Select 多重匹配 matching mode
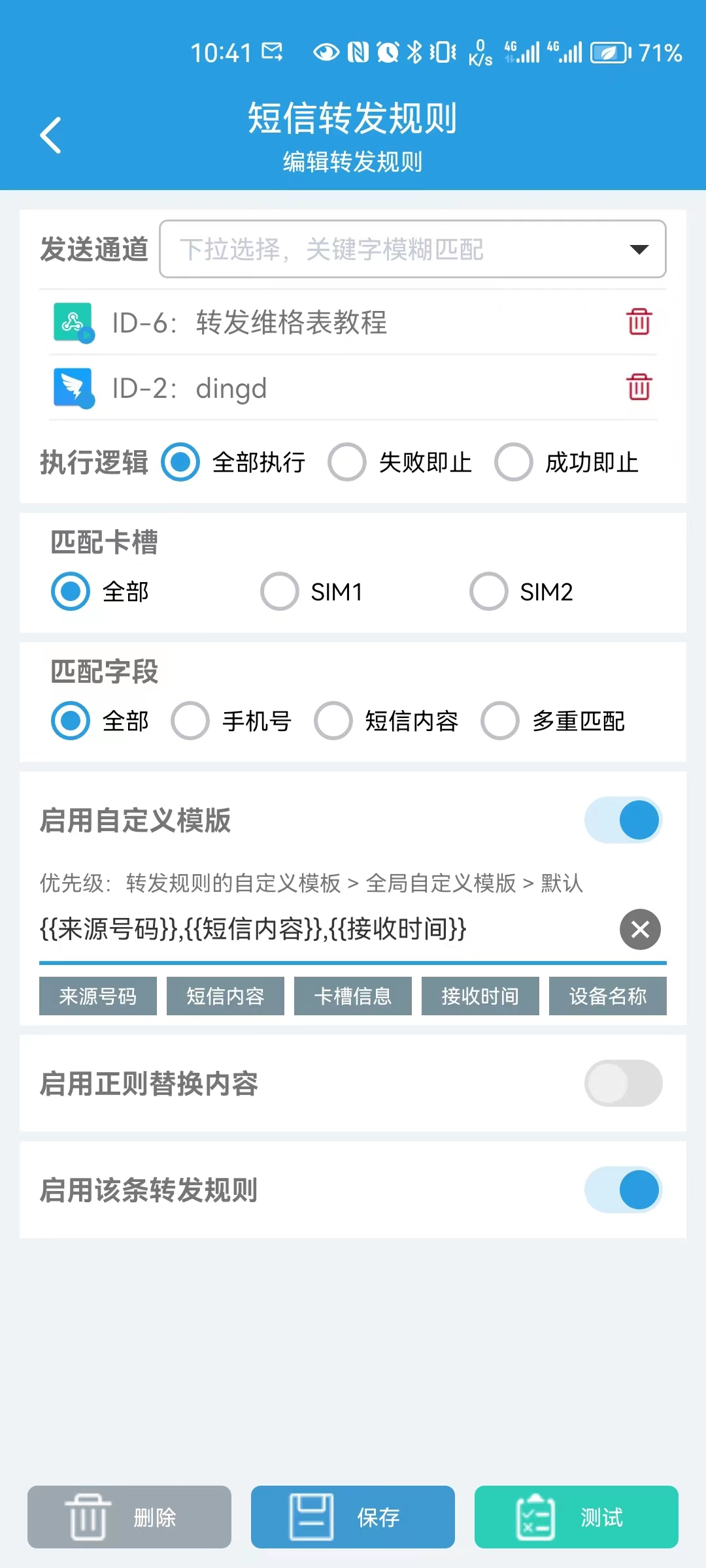The width and height of the screenshot is (706, 1568). coord(500,721)
